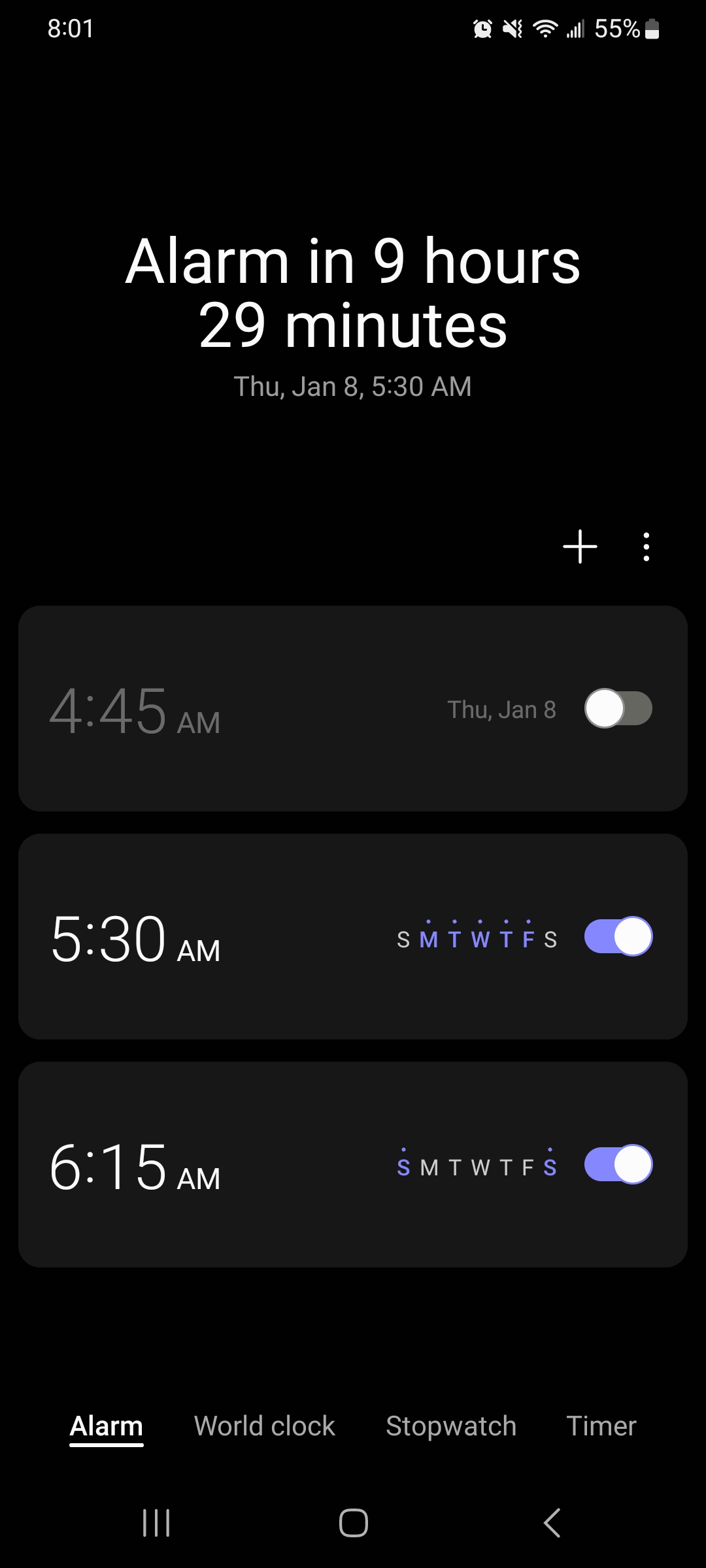Screen dimensions: 706x1568
Task: Open the 4:45 AM alarm card
Action: point(261,709)
